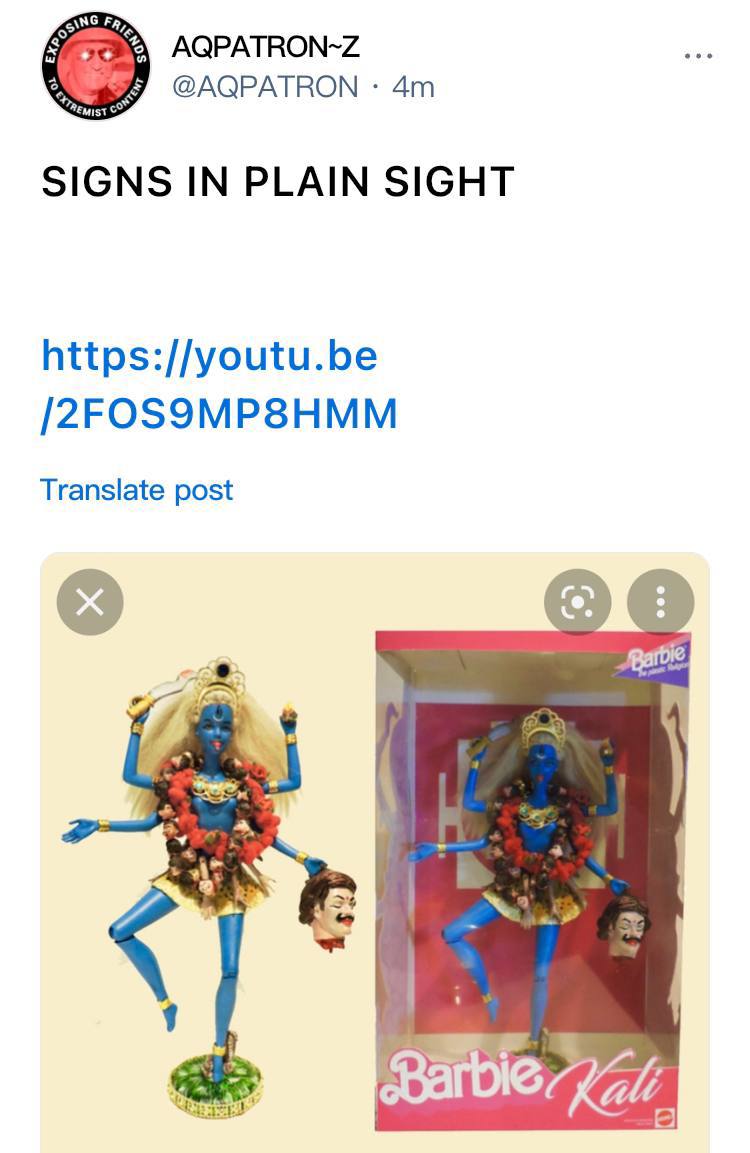This screenshot has width=750, height=1153.
Task: Open the @AQPATRON account name
Action: point(265,87)
